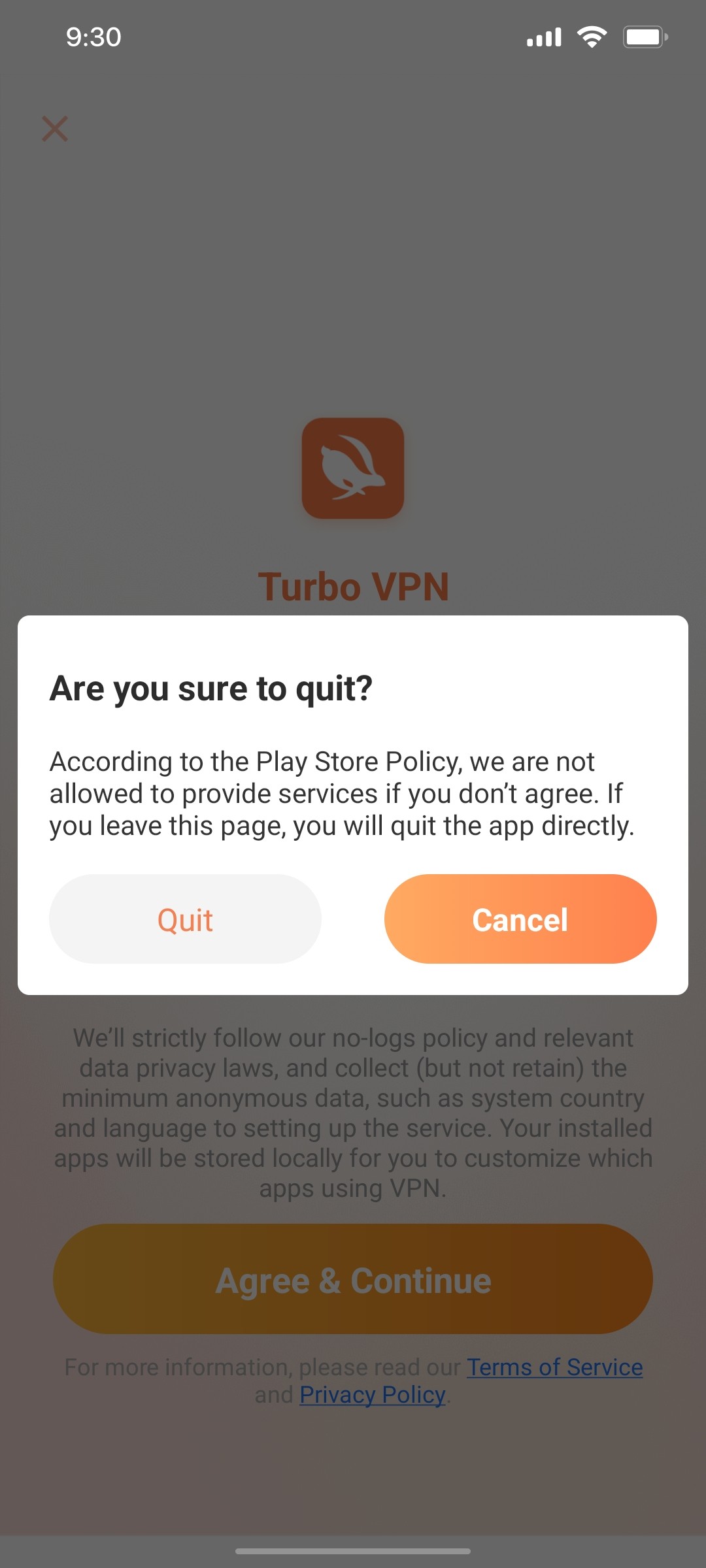706x1568 pixels.
Task: Close the onboarding screen via the X icon
Action: point(55,129)
